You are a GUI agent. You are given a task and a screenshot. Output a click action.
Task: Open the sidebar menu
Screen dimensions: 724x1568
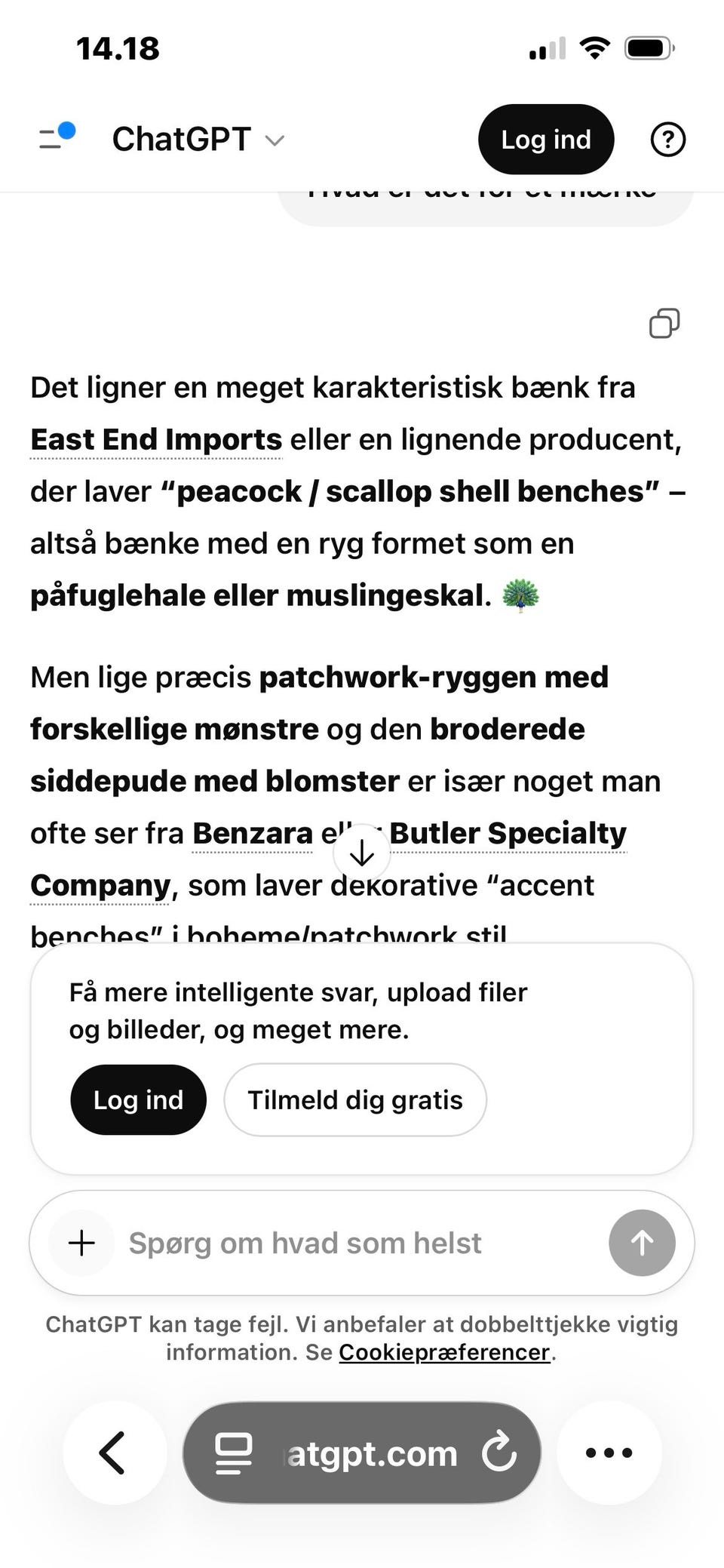56,138
